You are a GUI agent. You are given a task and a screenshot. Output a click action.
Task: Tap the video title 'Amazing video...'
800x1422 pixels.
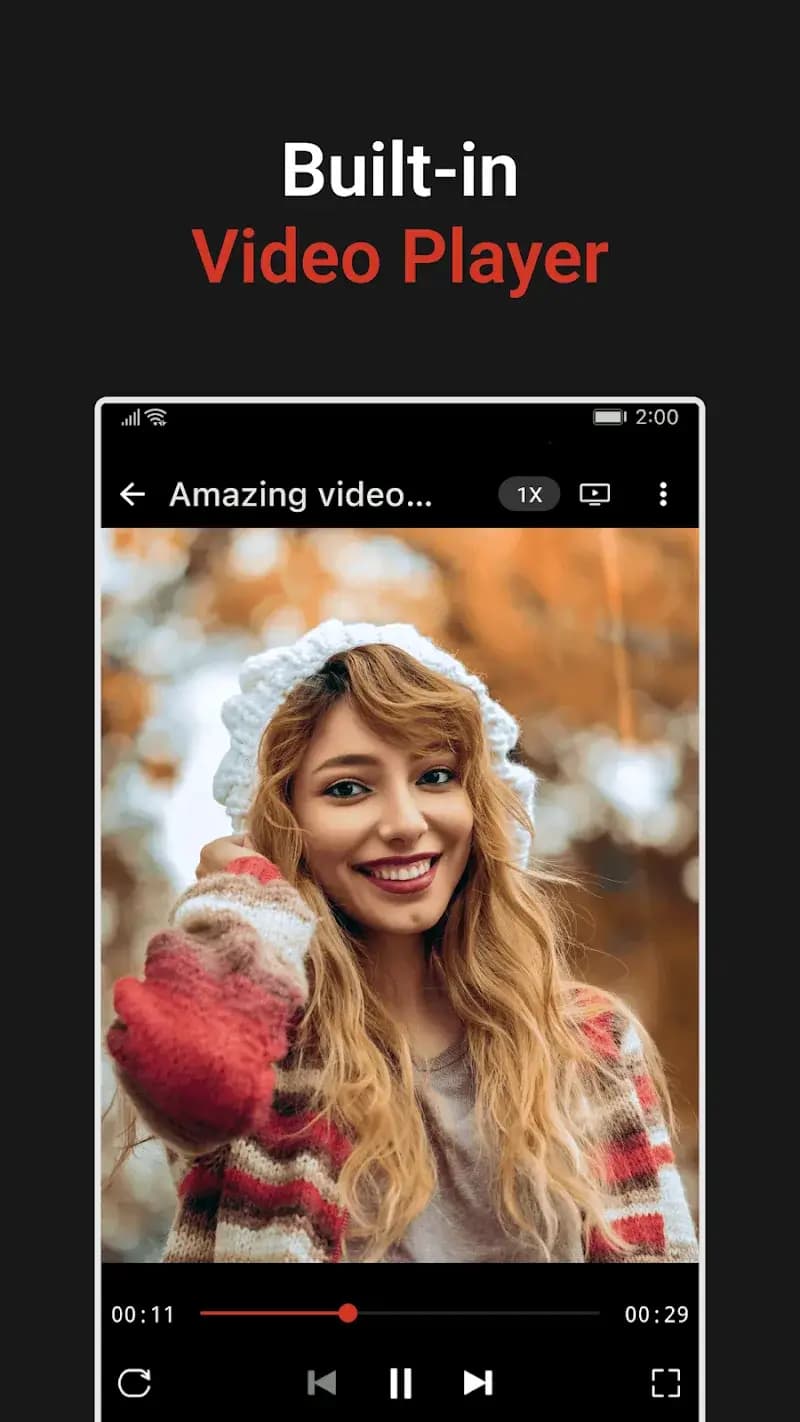(300, 494)
